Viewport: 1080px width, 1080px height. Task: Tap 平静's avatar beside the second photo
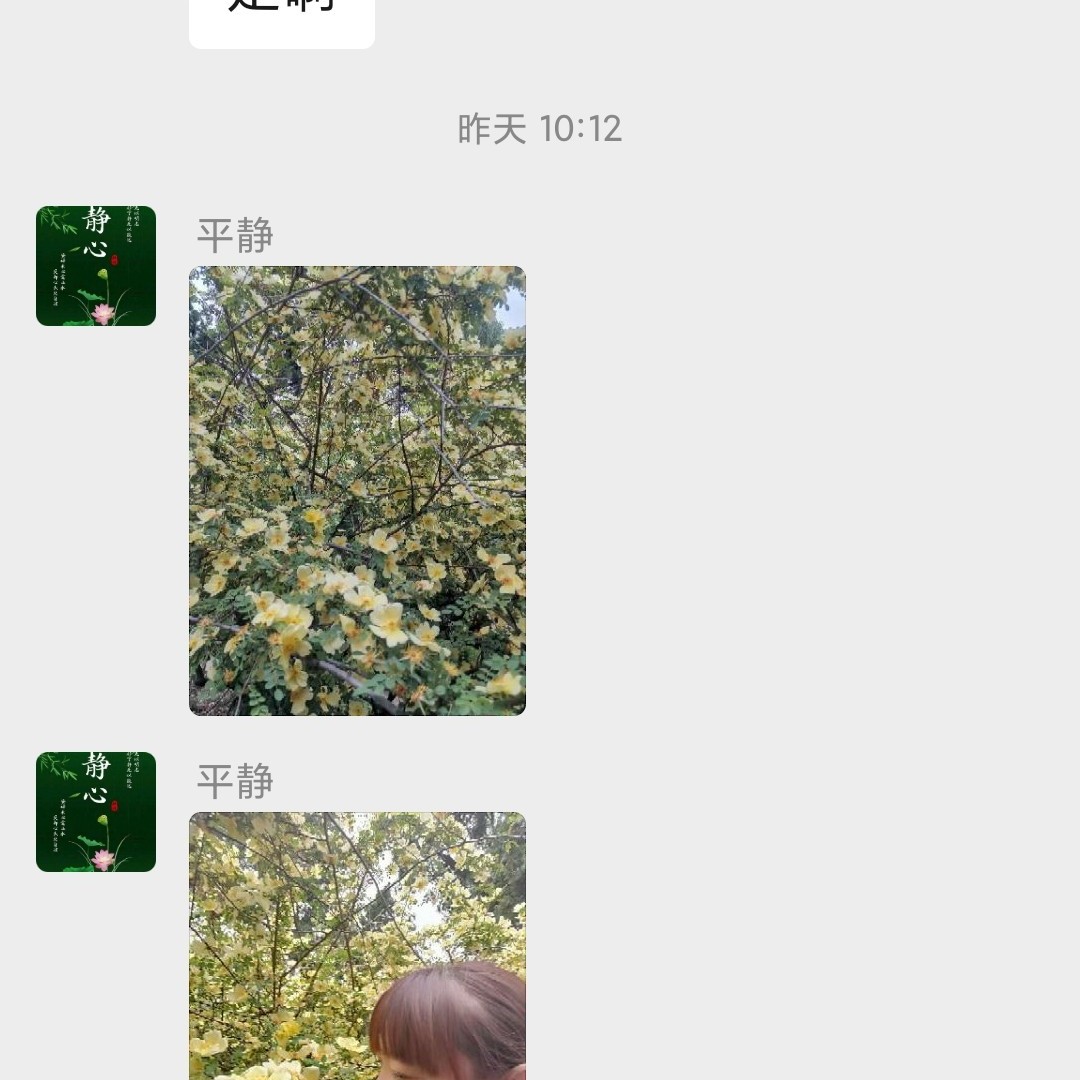pyautogui.click(x=96, y=812)
